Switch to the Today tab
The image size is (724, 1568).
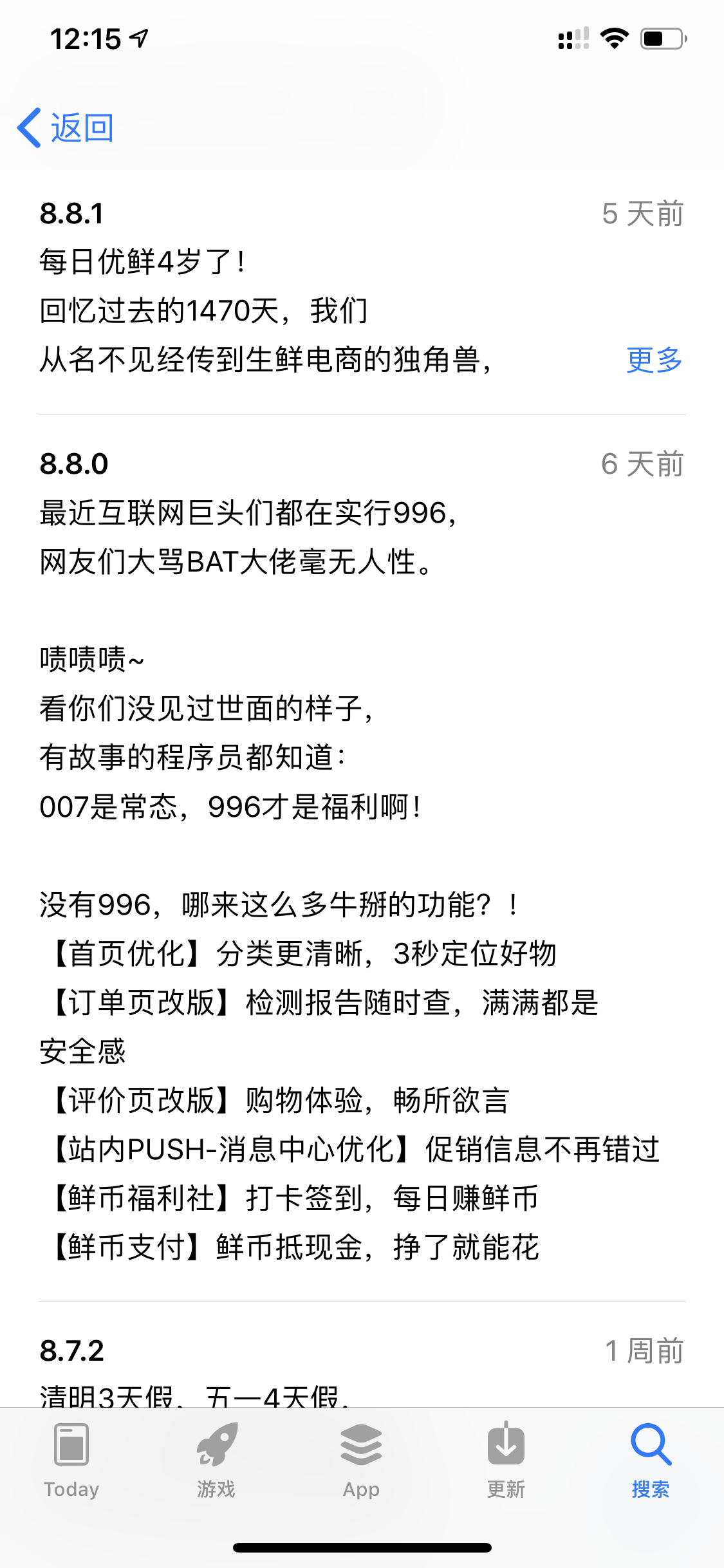point(71,1461)
